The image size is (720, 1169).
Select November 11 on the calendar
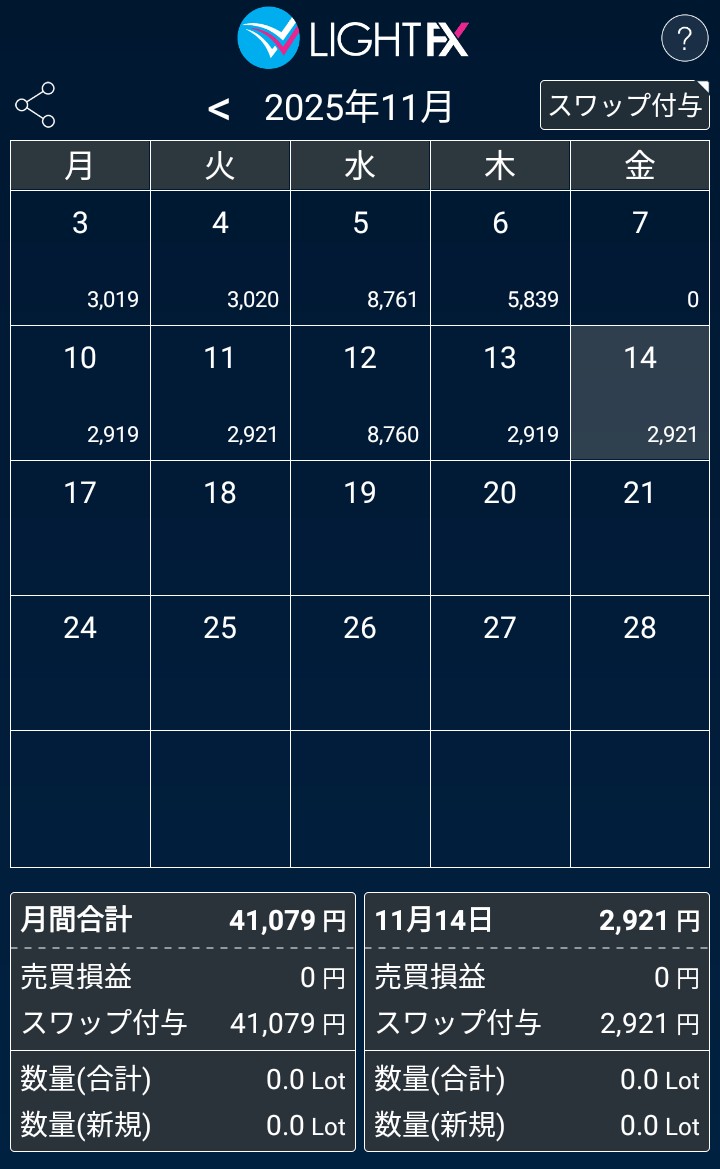220,393
